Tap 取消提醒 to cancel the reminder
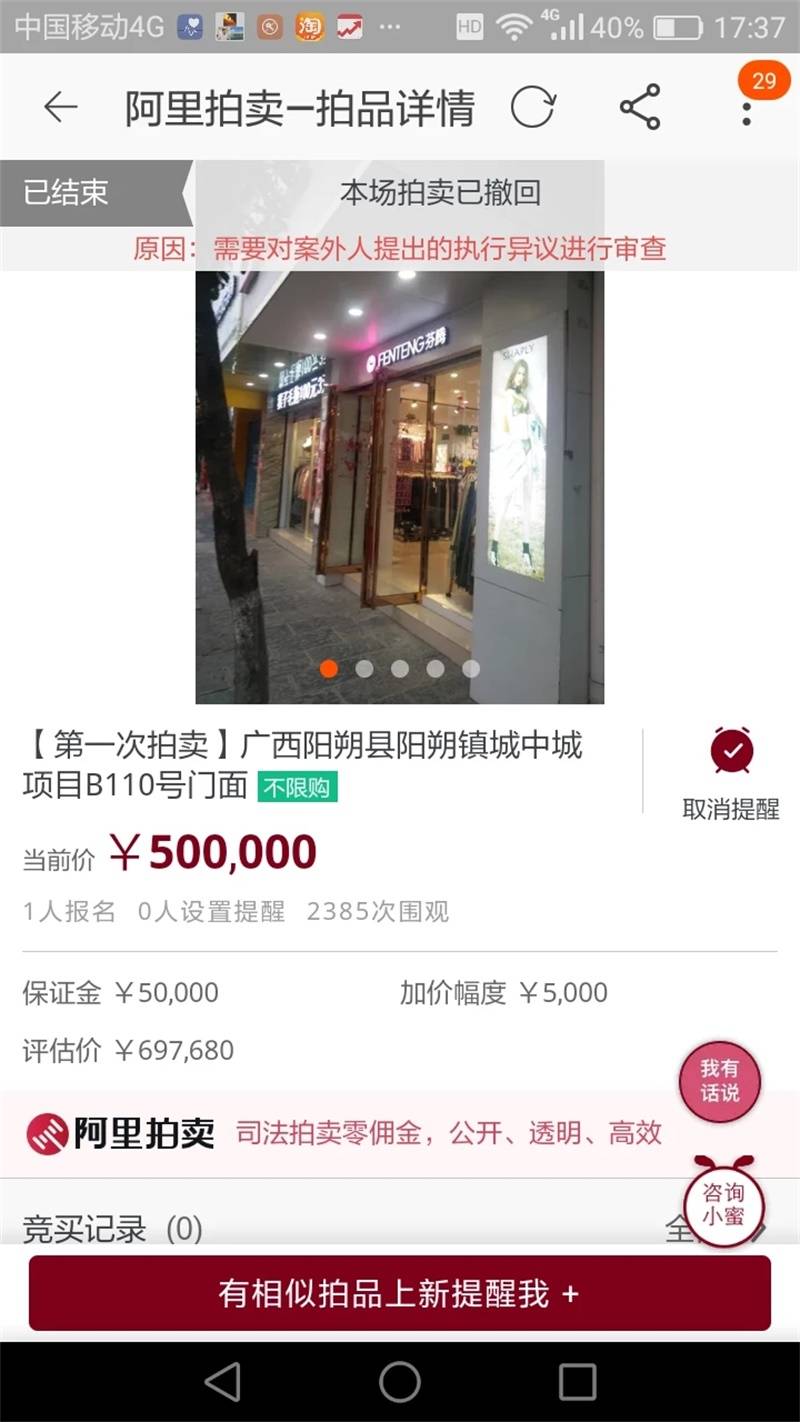The height and width of the screenshot is (1422, 800). coord(731,774)
